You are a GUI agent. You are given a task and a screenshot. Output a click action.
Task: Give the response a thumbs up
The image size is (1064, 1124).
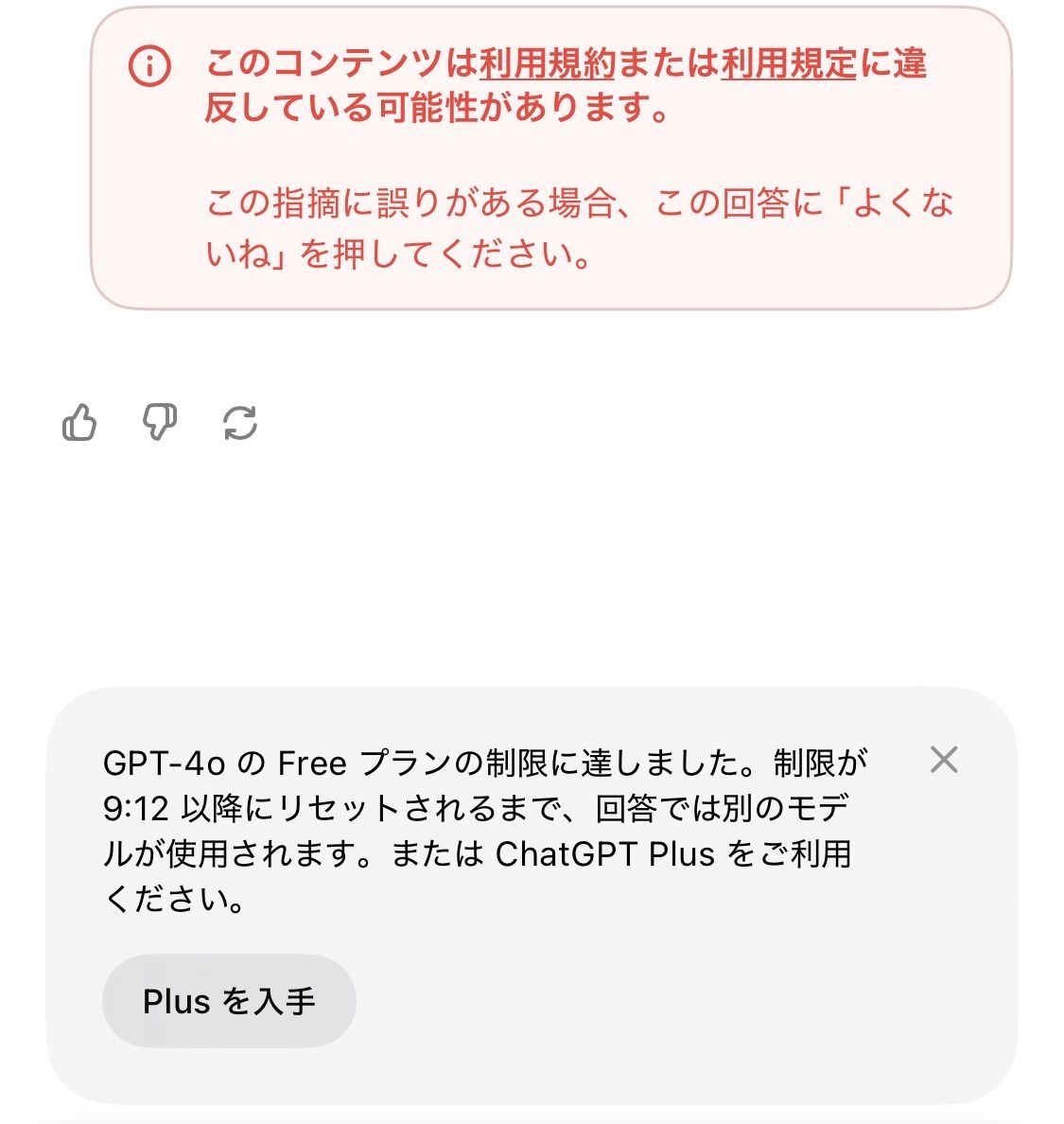click(79, 422)
